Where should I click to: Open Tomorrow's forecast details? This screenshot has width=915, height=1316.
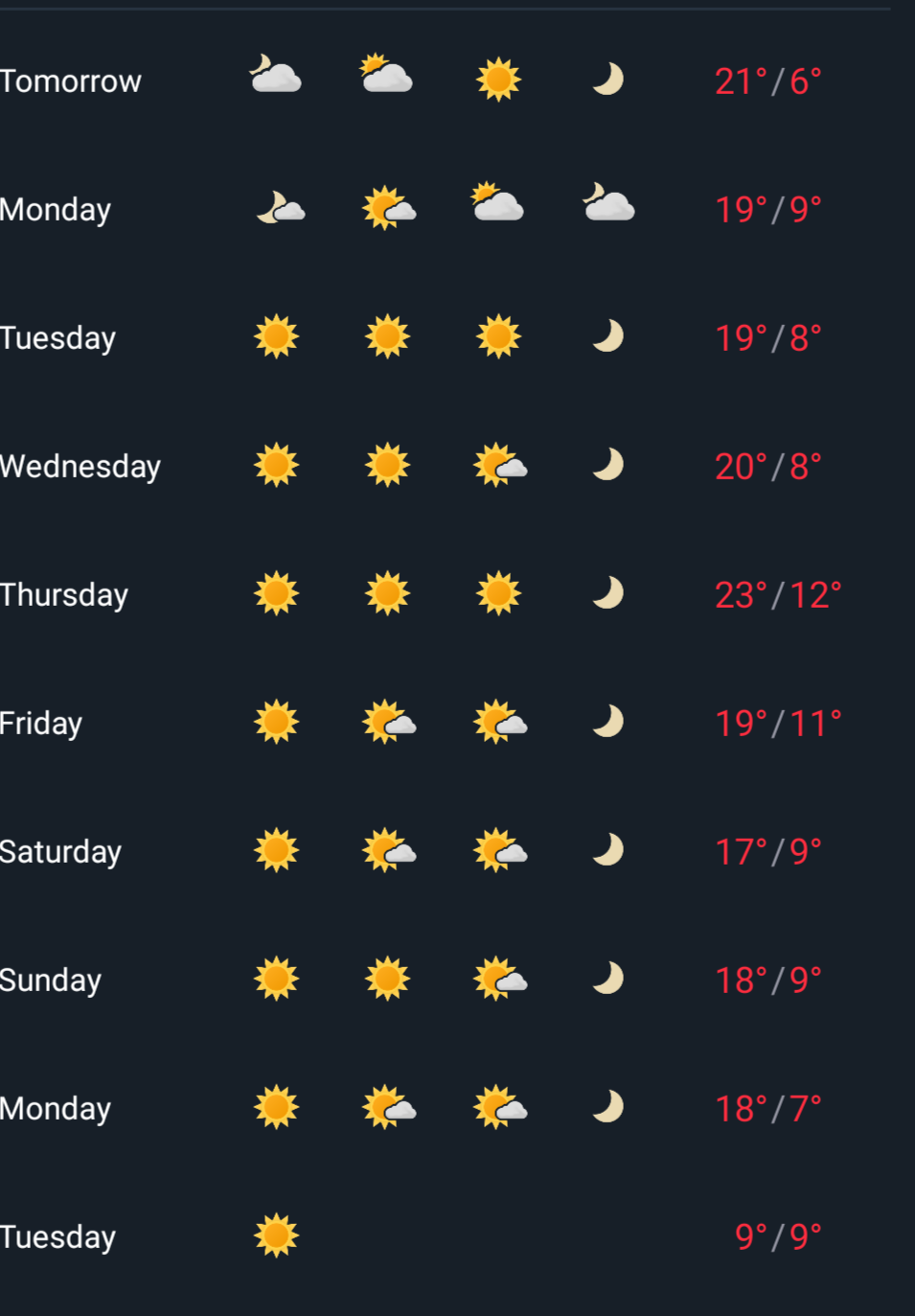tap(71, 81)
